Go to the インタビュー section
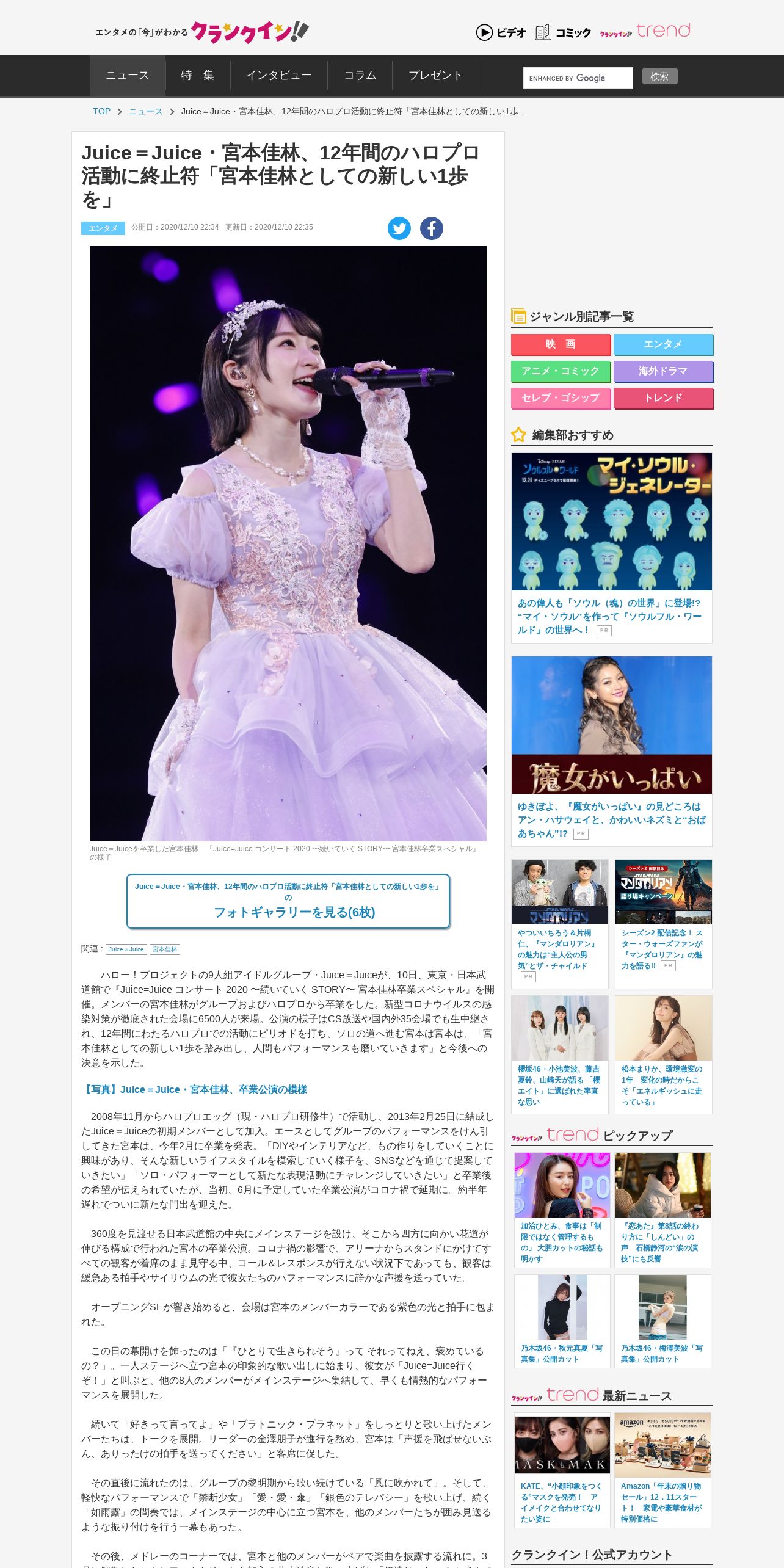Screen dimensions: 784x1568 tap(279, 76)
